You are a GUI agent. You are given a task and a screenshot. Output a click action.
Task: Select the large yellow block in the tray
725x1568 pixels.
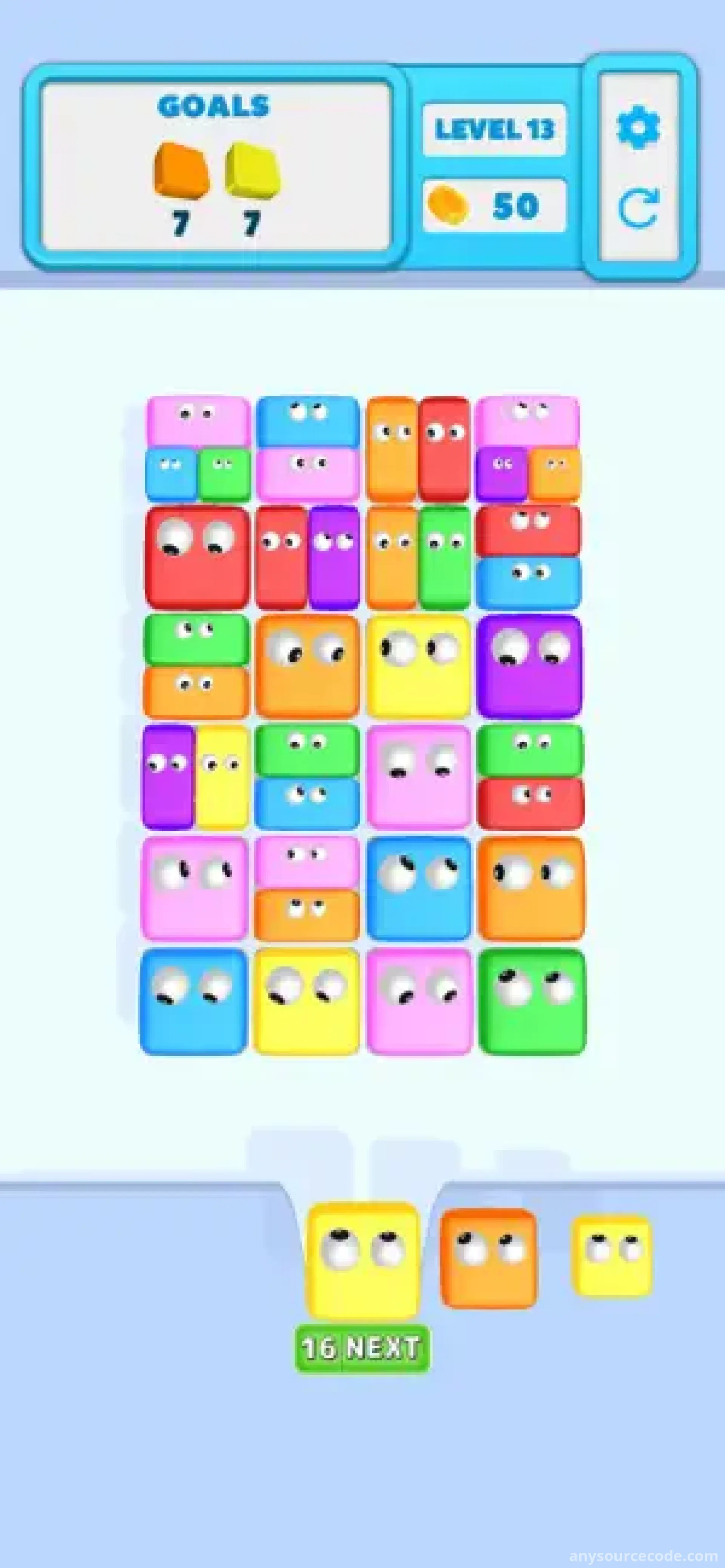pos(363,1260)
